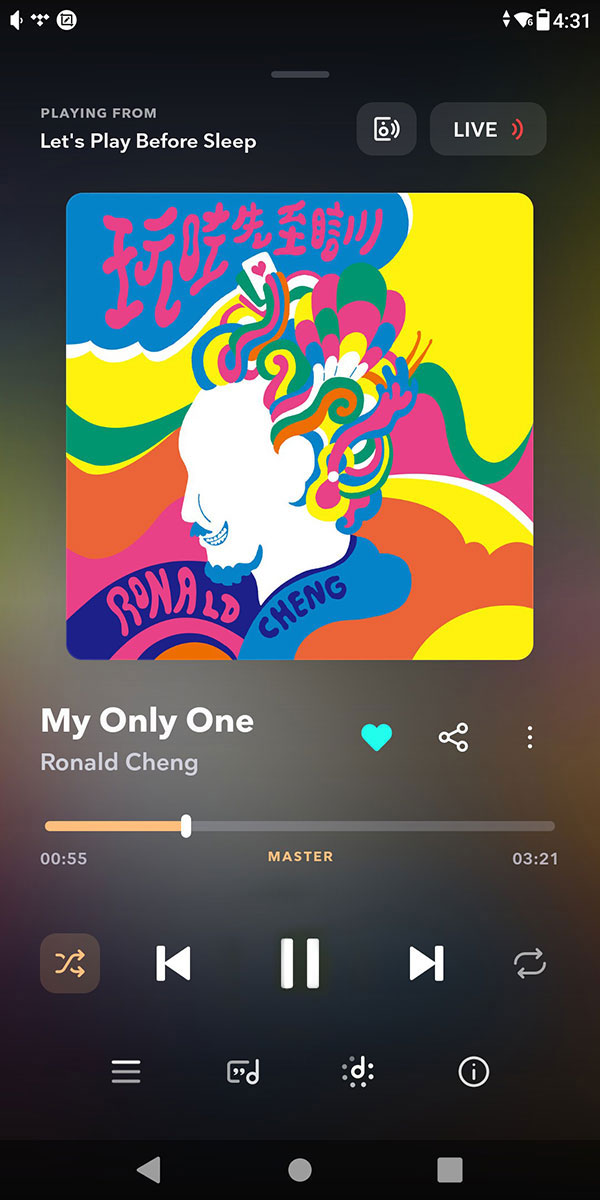Viewport: 600px width, 1200px height.
Task: Pause the playing song
Action: click(x=299, y=963)
